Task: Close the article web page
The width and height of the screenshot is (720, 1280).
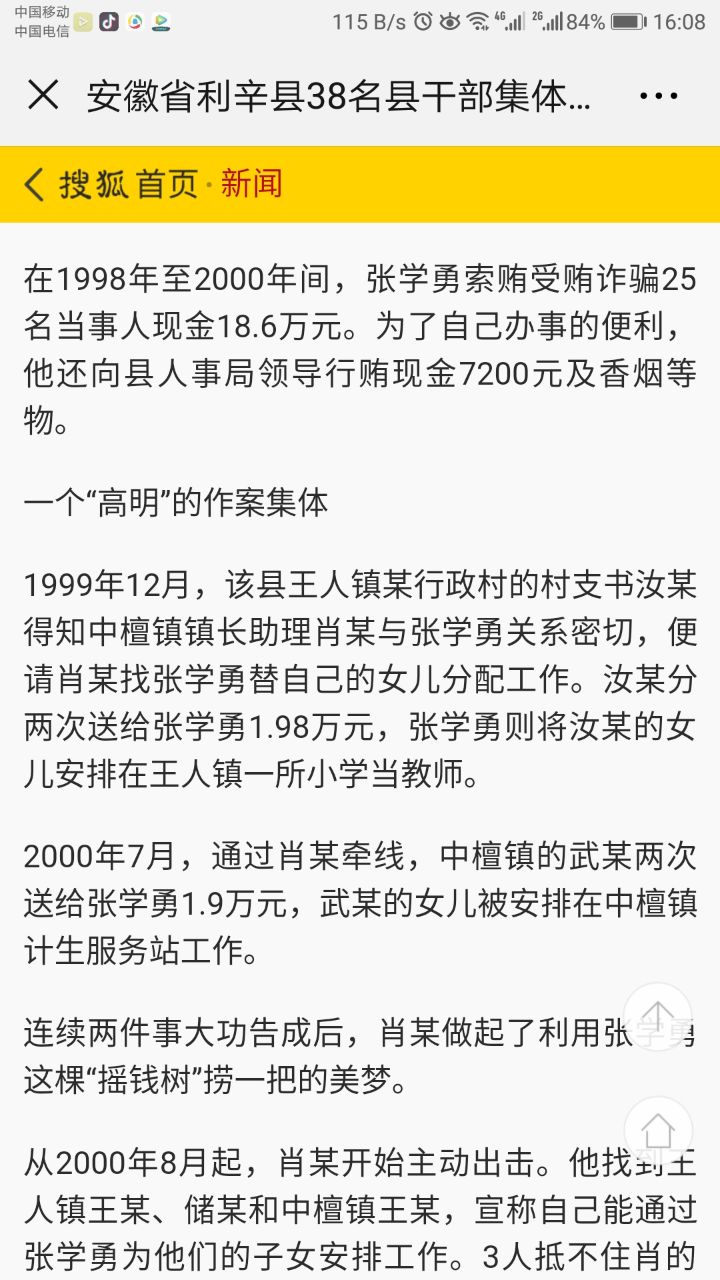Action: point(43,96)
